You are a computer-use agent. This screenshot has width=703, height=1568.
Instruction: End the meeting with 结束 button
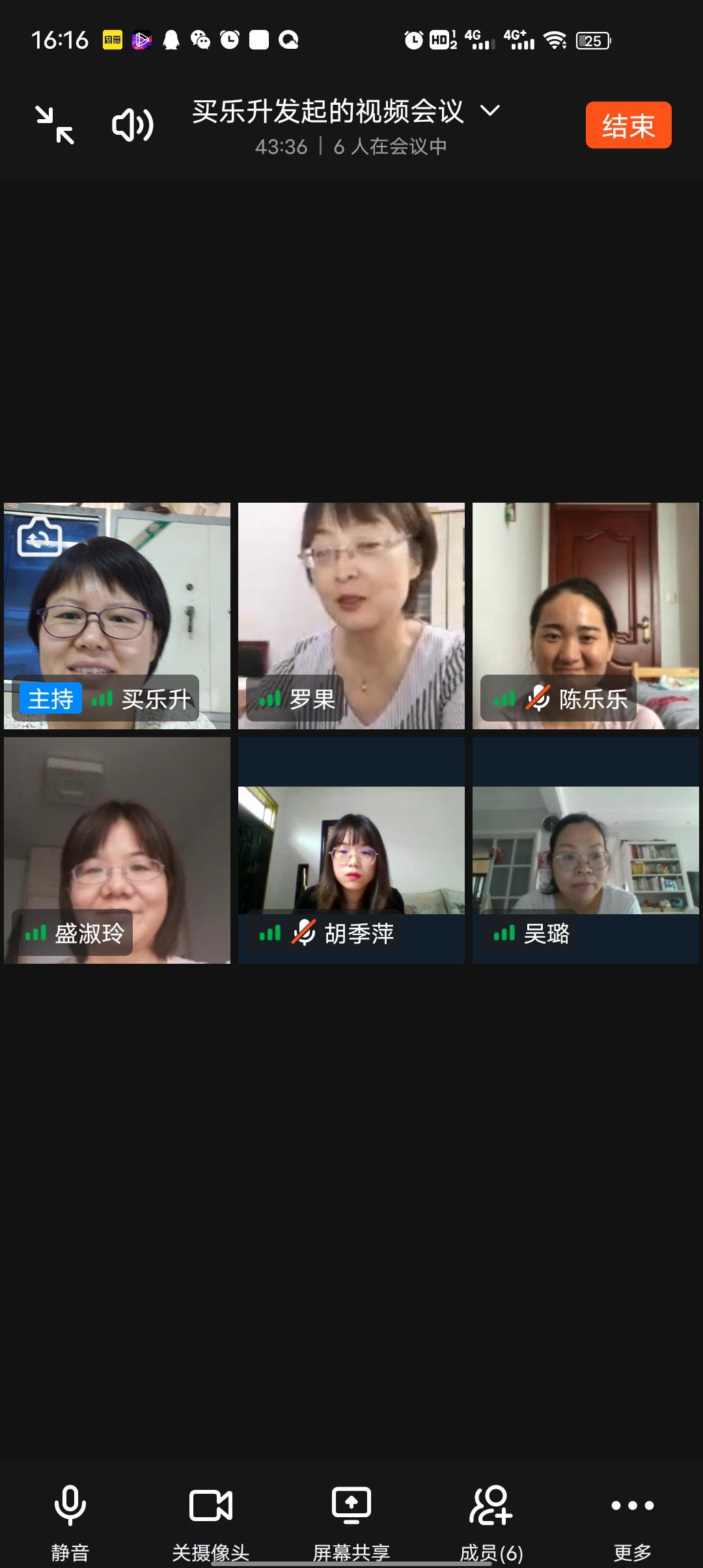(x=628, y=125)
